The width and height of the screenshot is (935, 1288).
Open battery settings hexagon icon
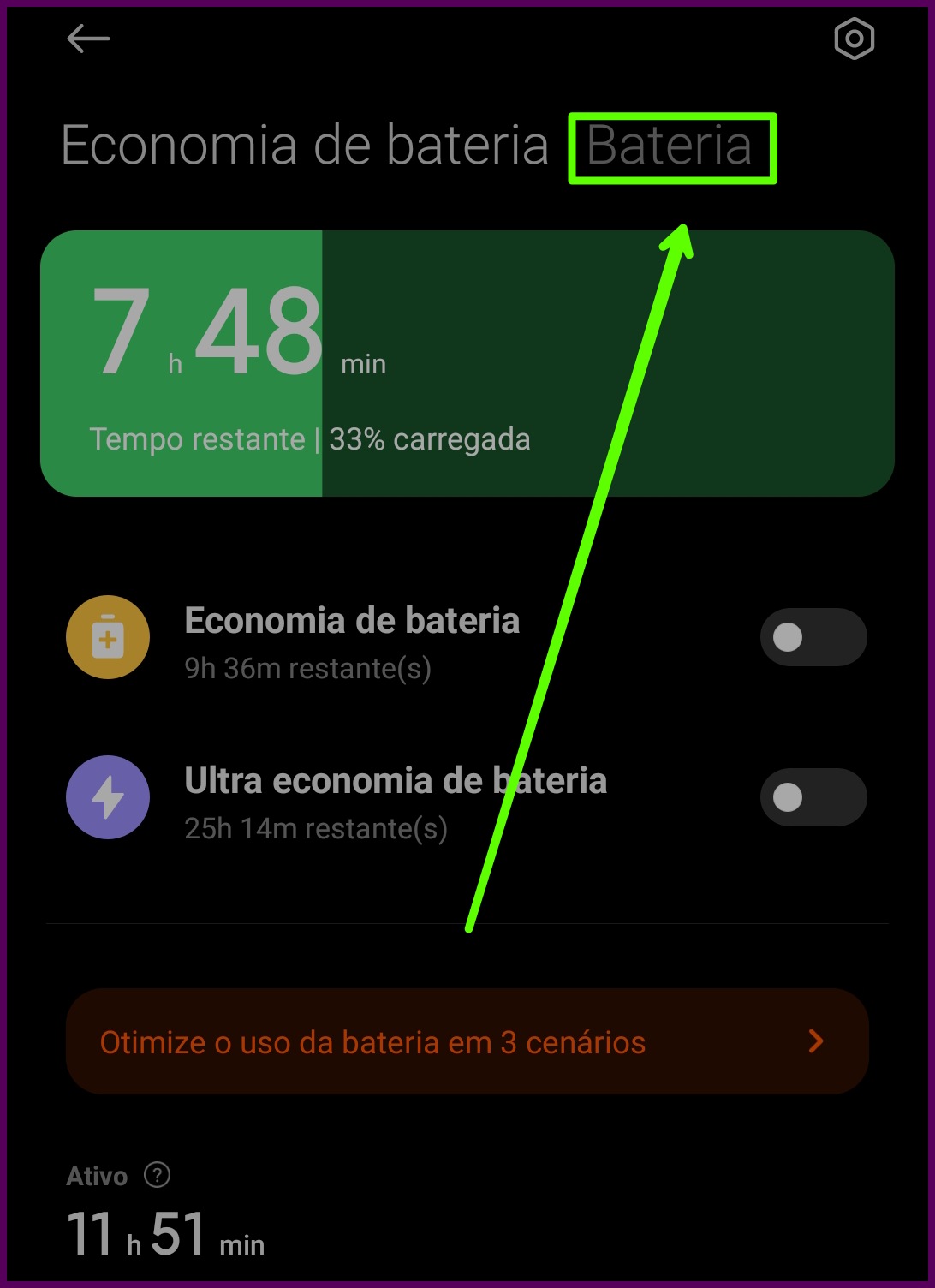pyautogui.click(x=854, y=39)
